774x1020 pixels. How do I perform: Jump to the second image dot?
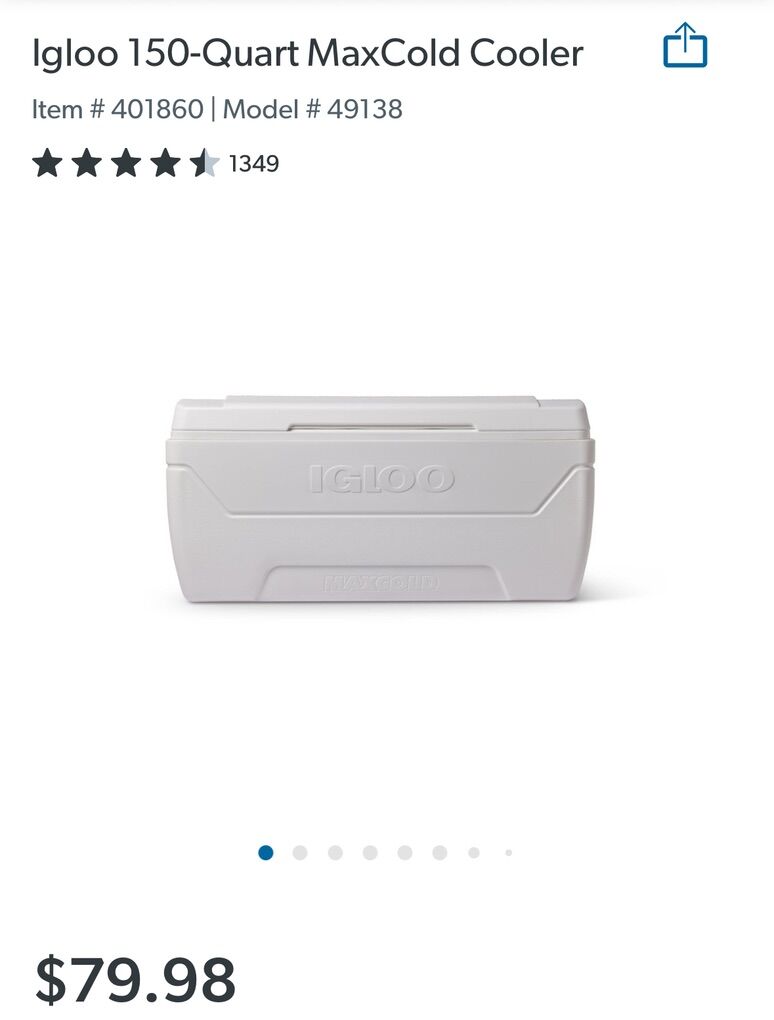[x=300, y=853]
